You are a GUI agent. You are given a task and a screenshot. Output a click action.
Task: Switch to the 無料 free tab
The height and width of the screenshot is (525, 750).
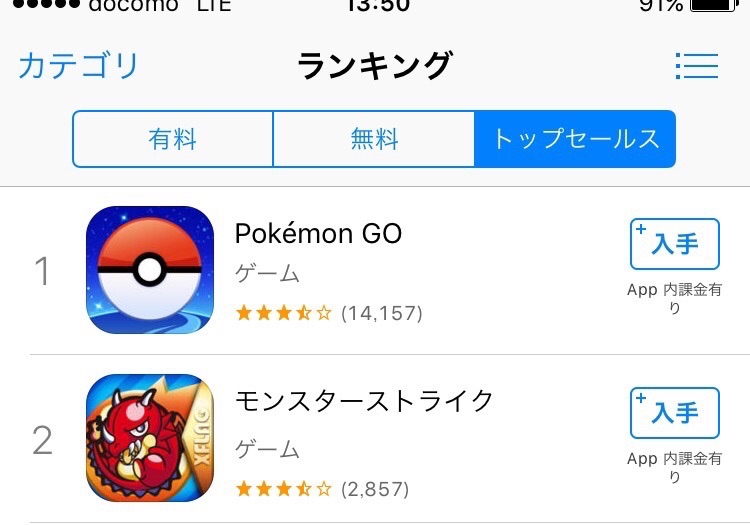[x=374, y=139]
